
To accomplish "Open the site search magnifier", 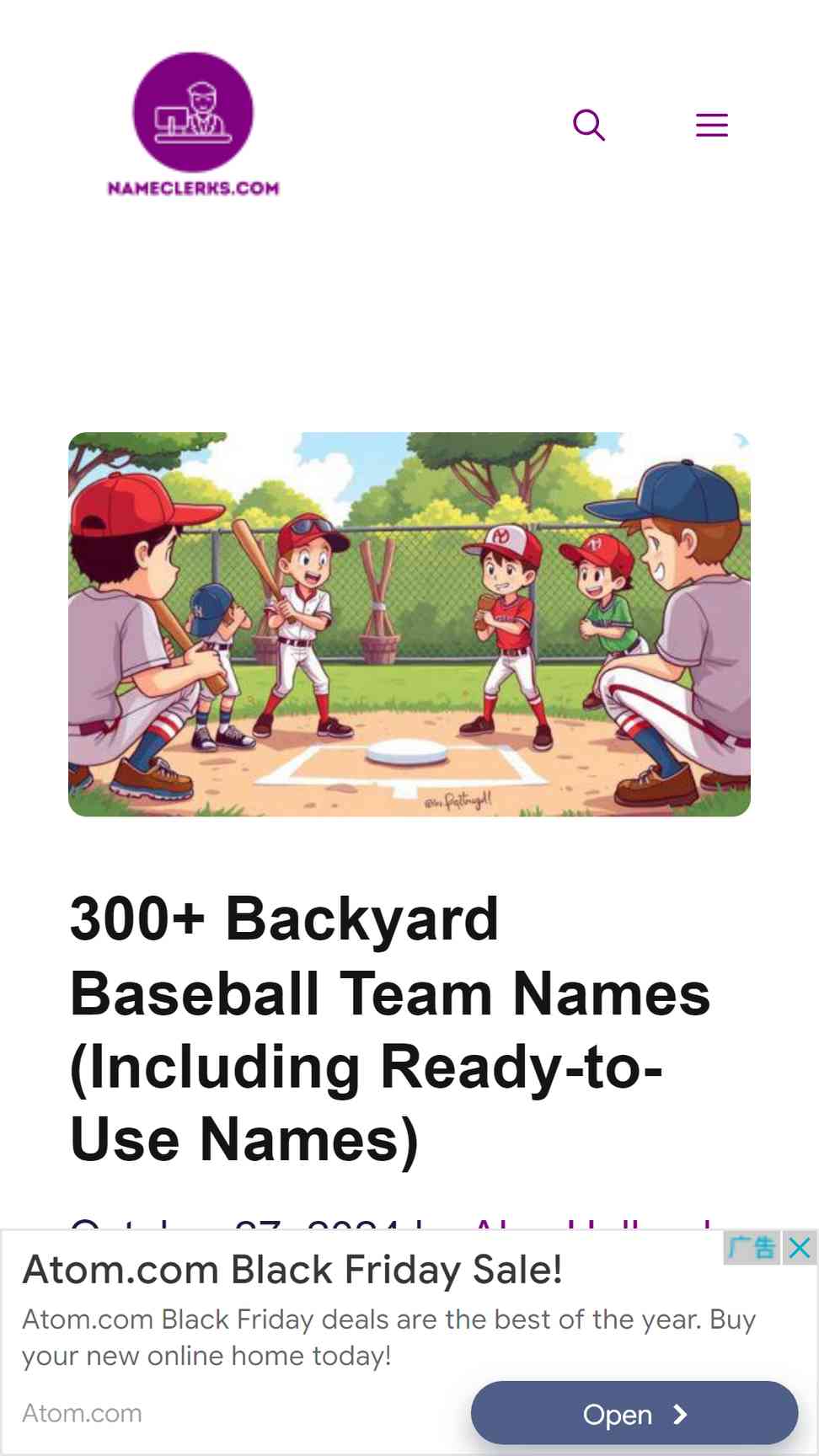I will pos(589,125).
